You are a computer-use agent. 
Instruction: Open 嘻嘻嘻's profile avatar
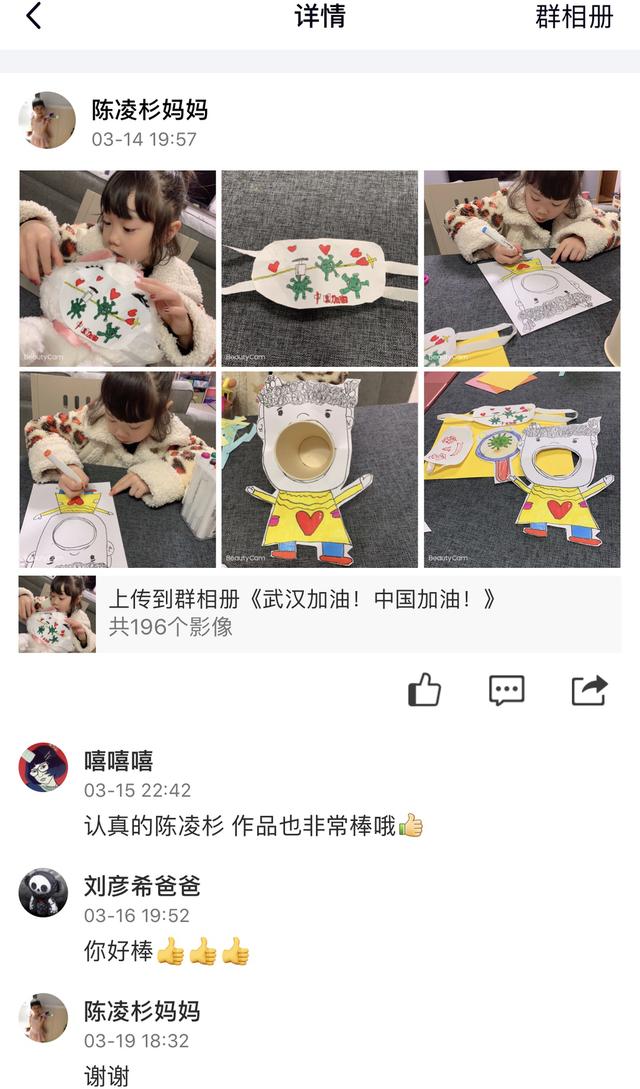click(43, 768)
